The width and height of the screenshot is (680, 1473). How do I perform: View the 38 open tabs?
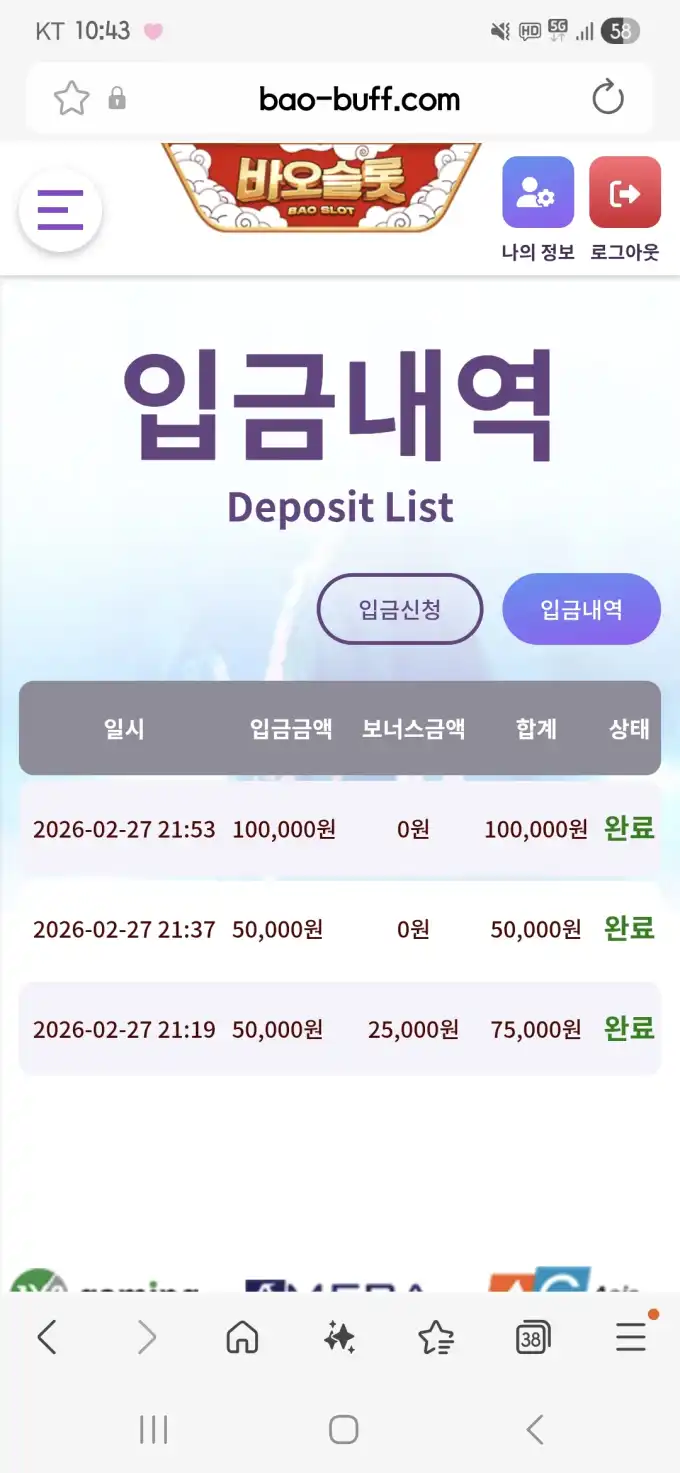533,1337
